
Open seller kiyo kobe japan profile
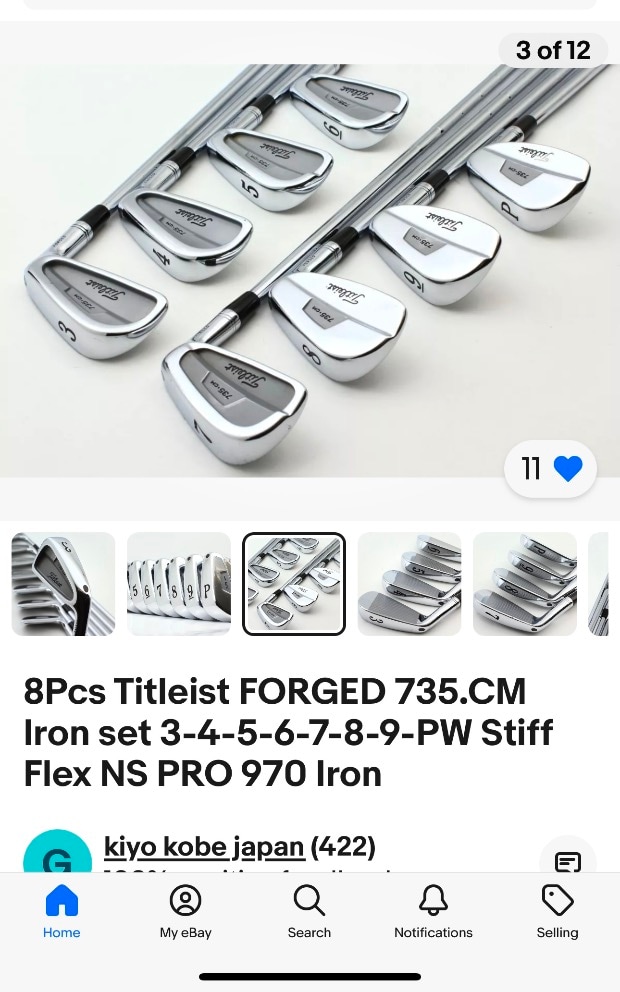204,847
